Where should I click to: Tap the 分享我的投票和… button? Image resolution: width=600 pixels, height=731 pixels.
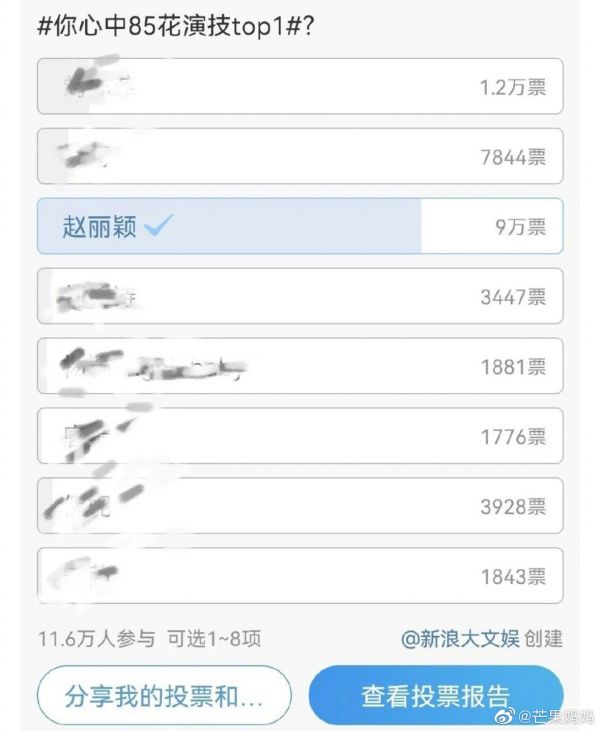click(164, 695)
